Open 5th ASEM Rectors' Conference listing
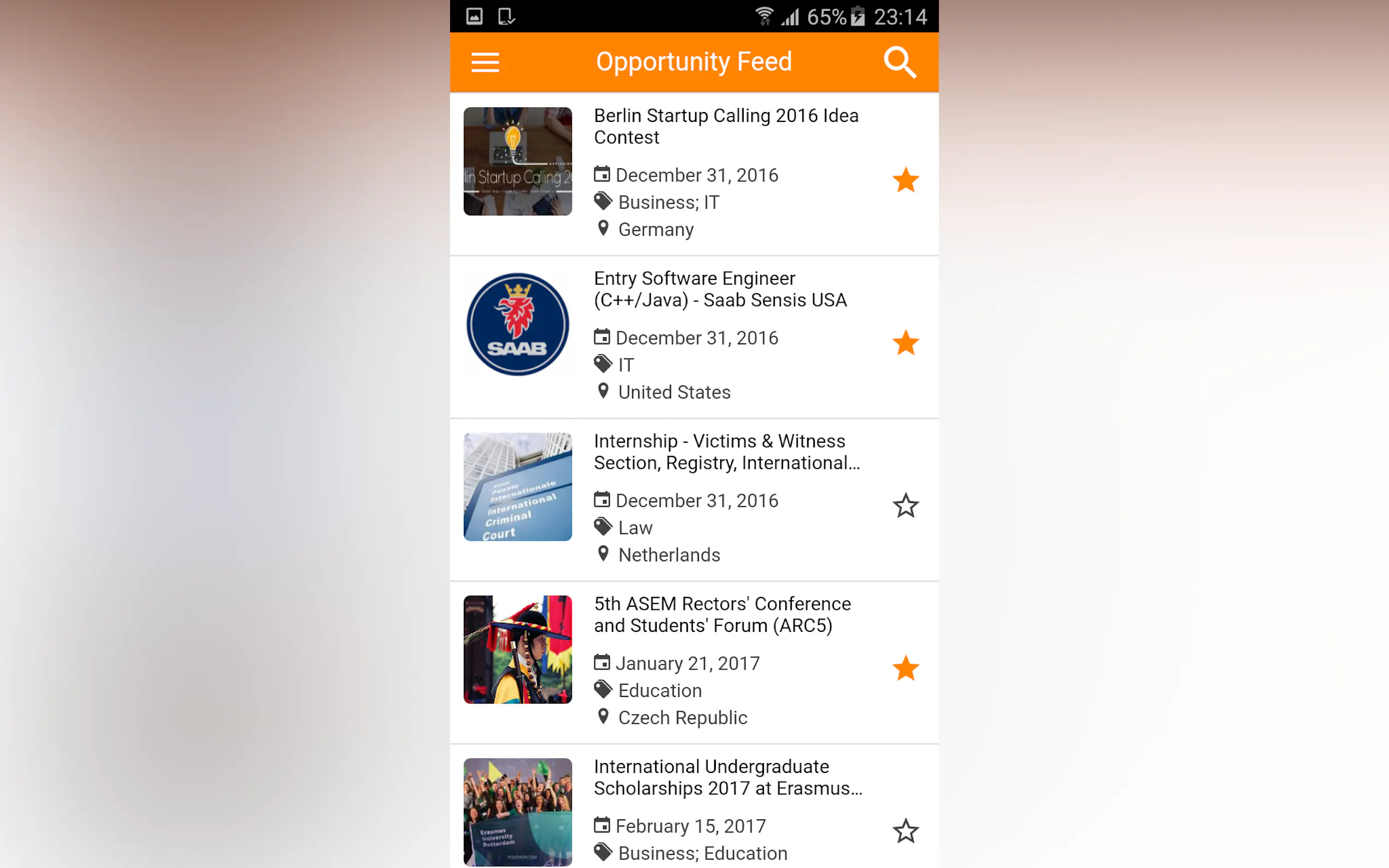The width and height of the screenshot is (1389, 868). pos(722,614)
